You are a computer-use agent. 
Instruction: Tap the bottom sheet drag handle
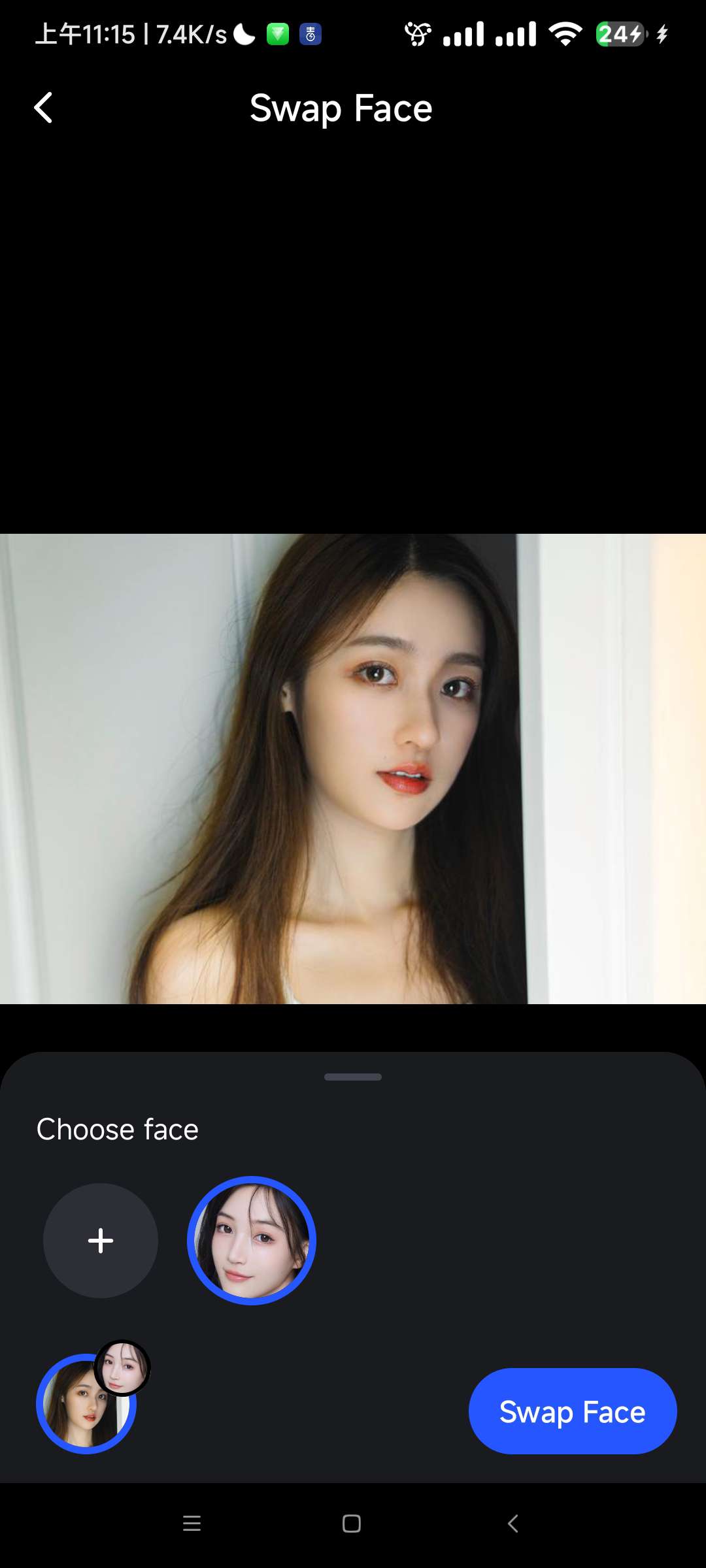click(x=353, y=1077)
